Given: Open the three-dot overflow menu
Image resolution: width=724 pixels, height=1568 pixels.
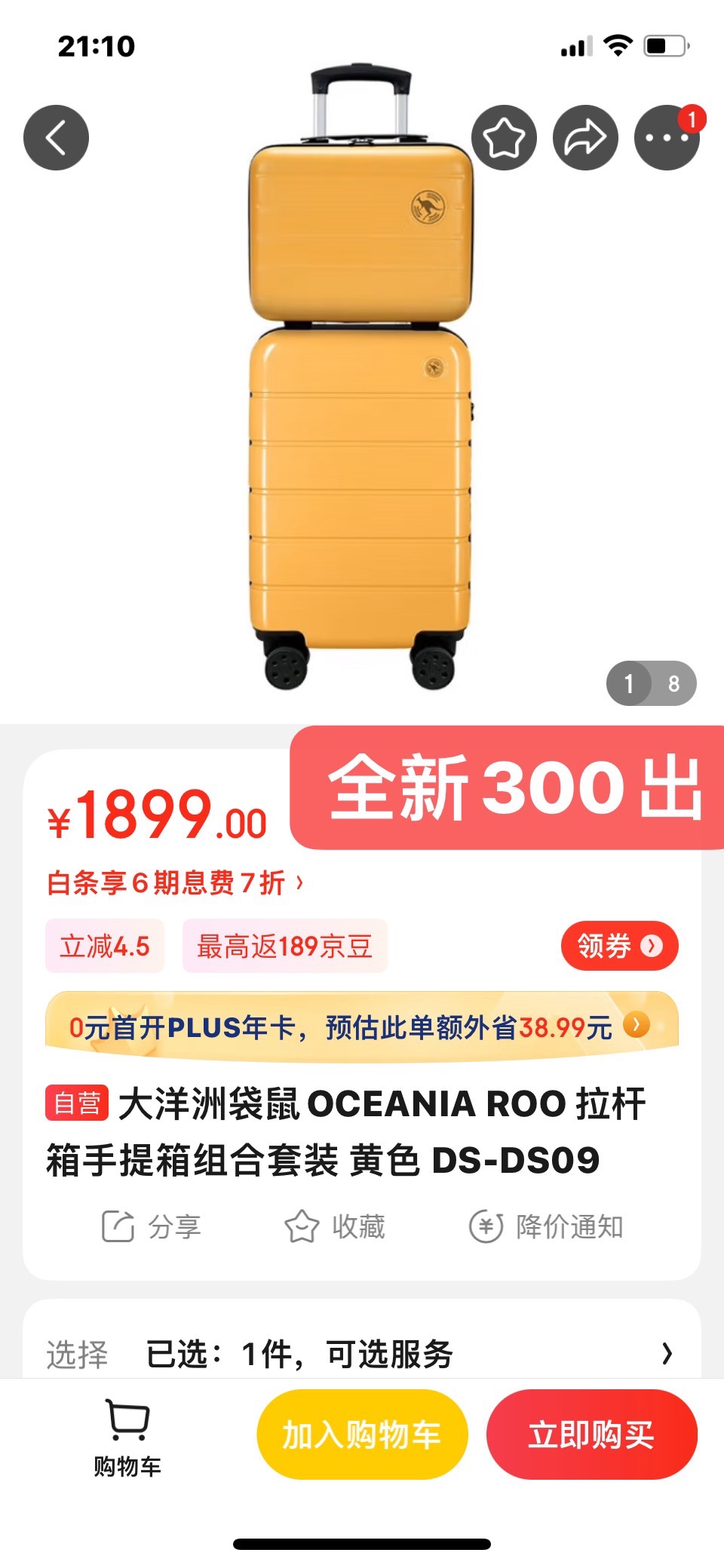Looking at the screenshot, I should coord(667,138).
